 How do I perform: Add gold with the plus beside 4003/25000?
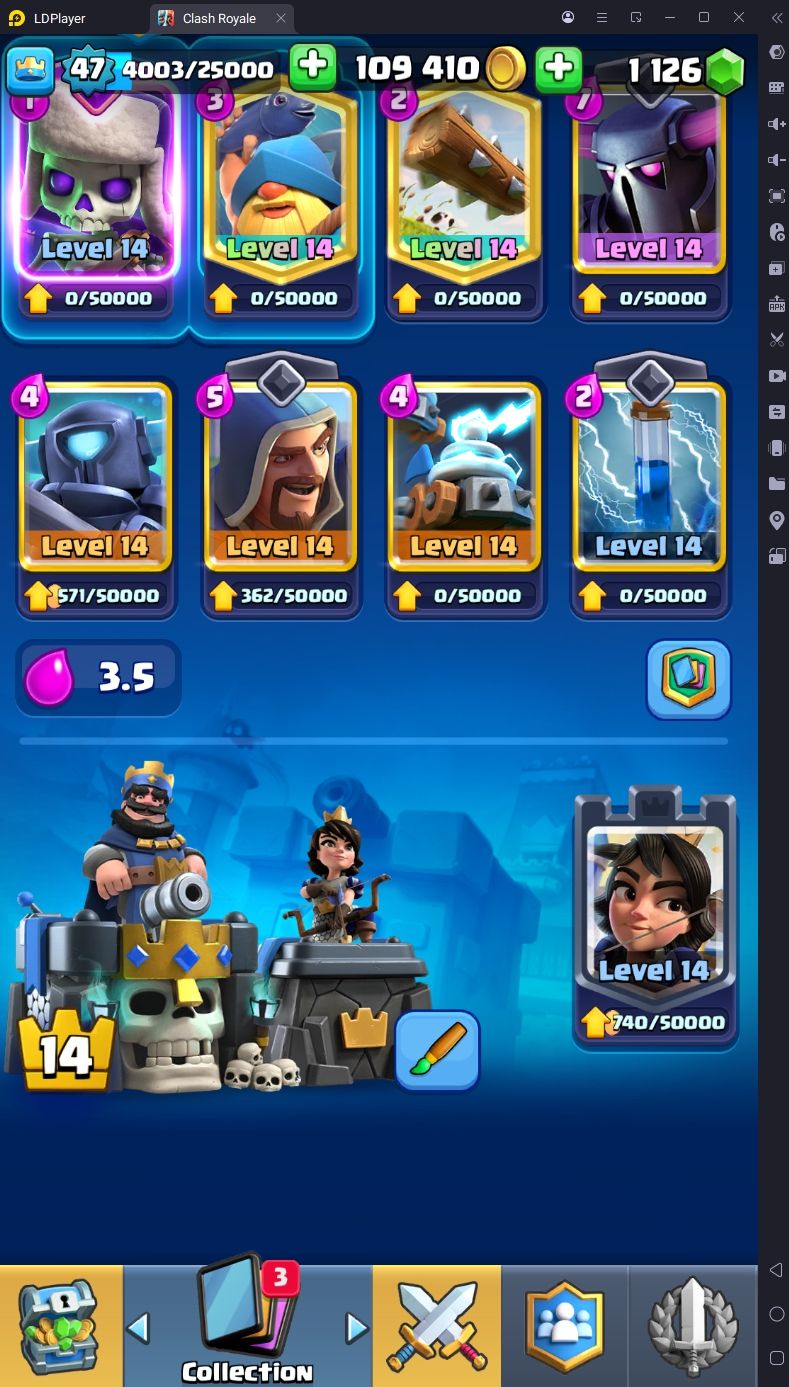(313, 67)
